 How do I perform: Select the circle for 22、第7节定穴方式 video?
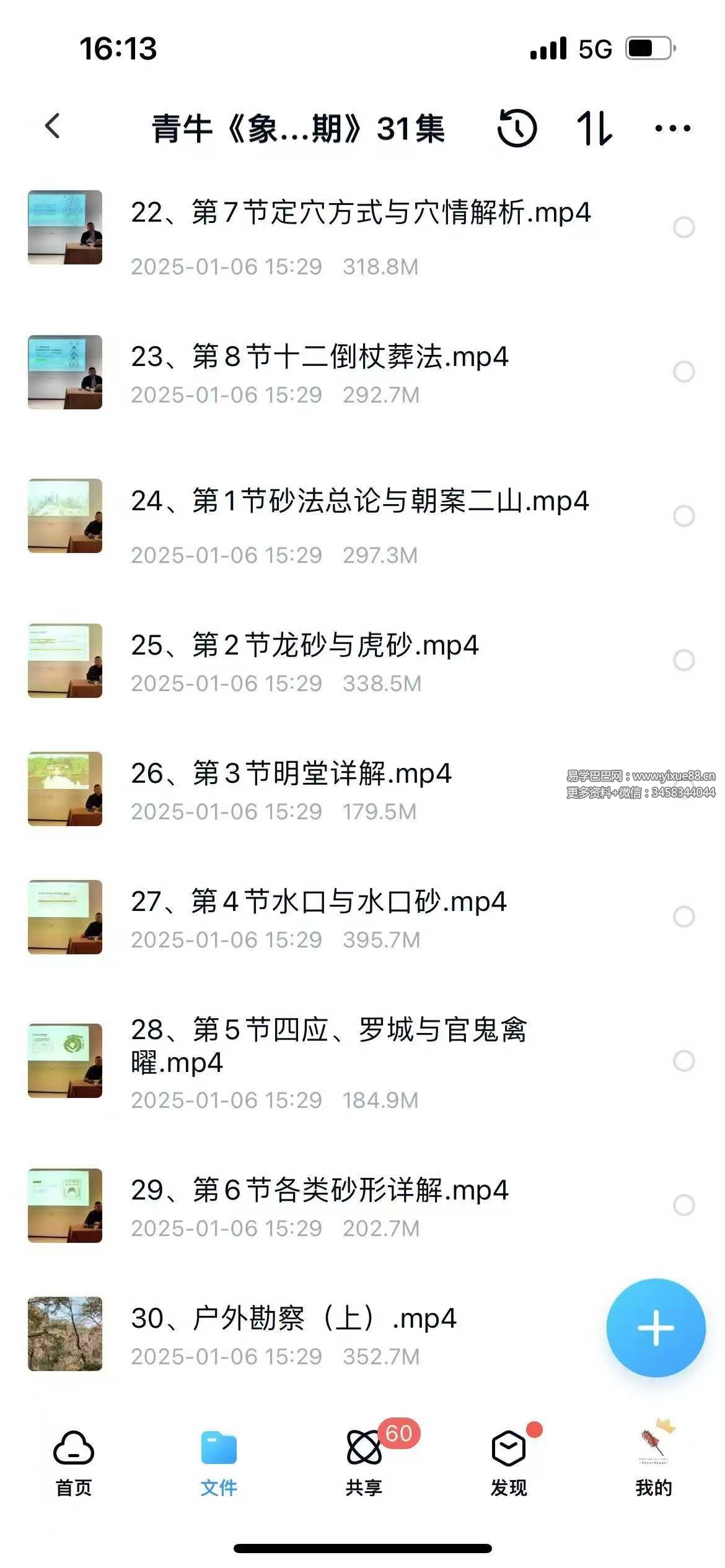click(683, 227)
